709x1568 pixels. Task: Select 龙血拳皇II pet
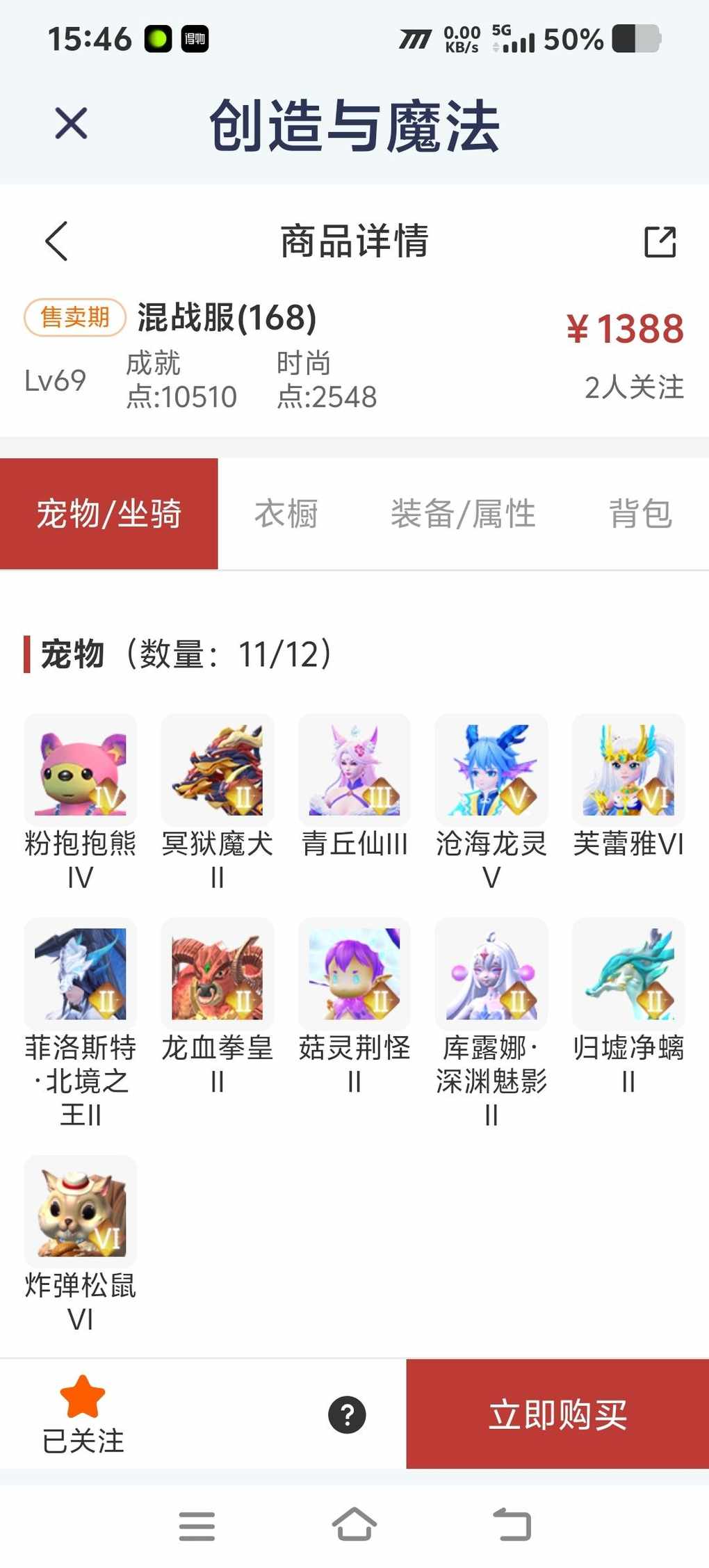point(217,973)
